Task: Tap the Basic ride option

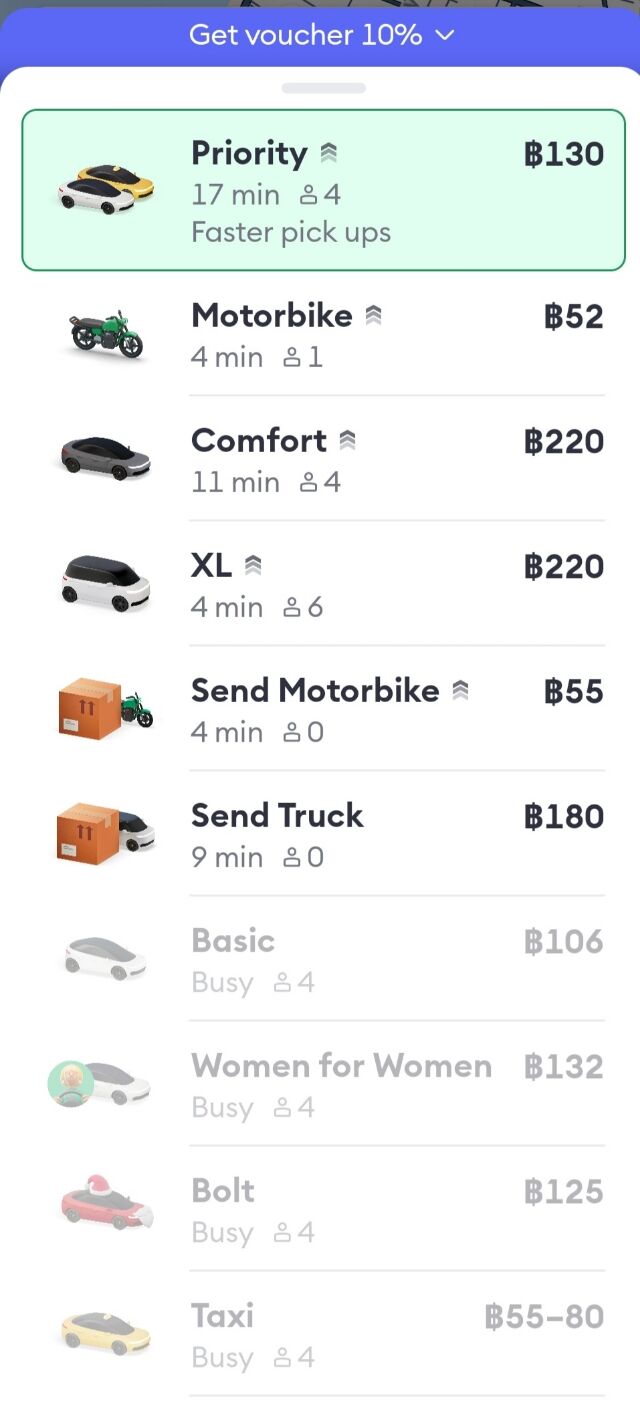Action: click(323, 959)
